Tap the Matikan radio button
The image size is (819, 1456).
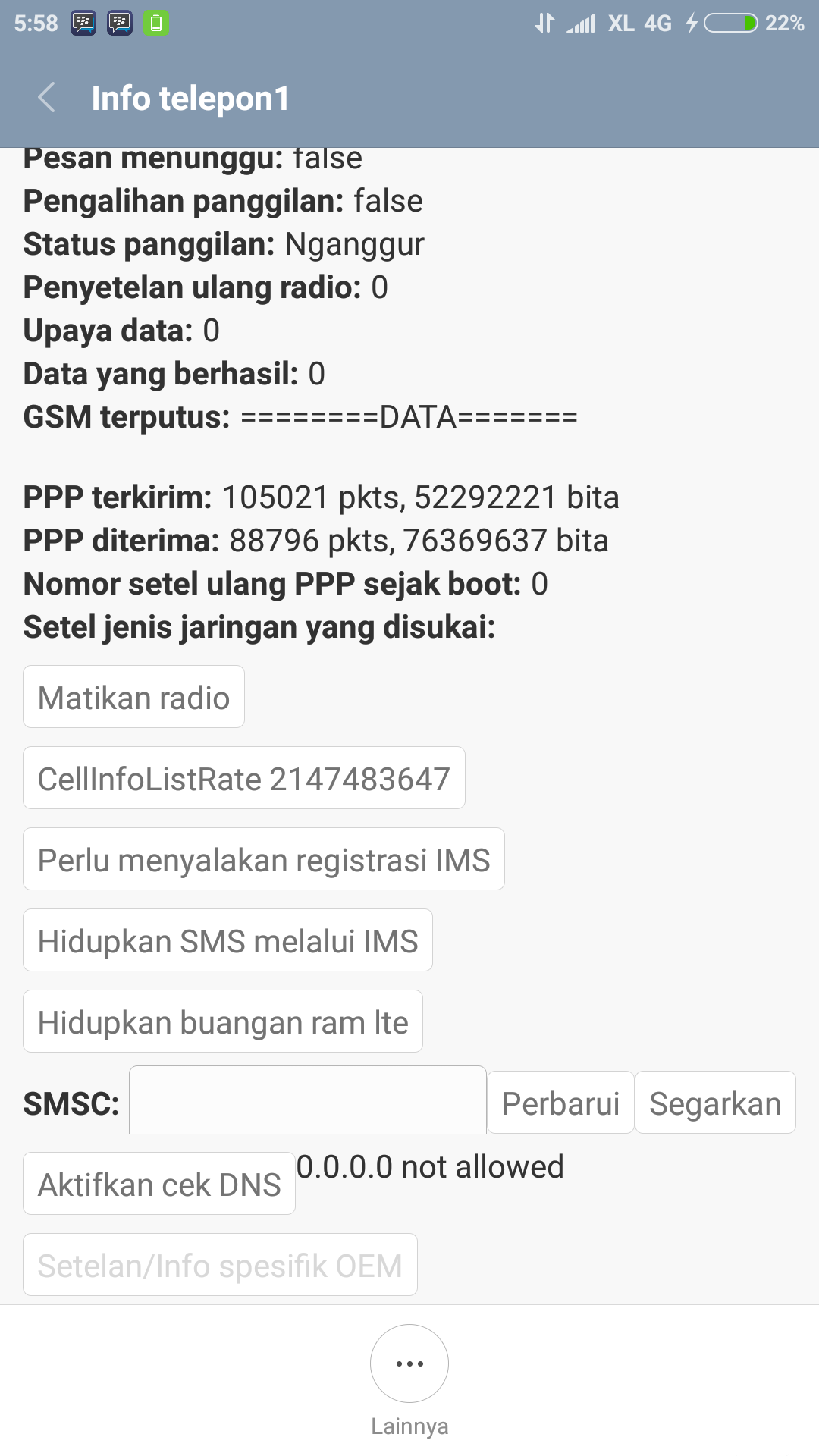tap(133, 697)
